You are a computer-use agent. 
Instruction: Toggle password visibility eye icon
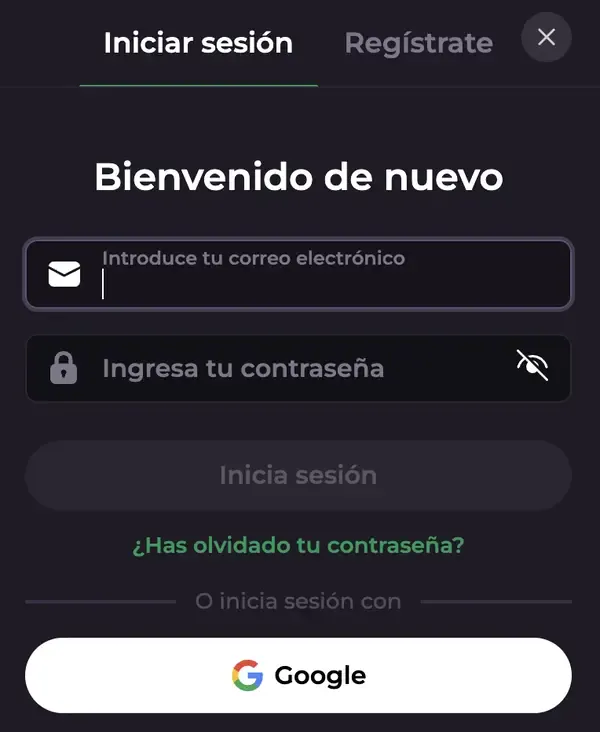[532, 366]
